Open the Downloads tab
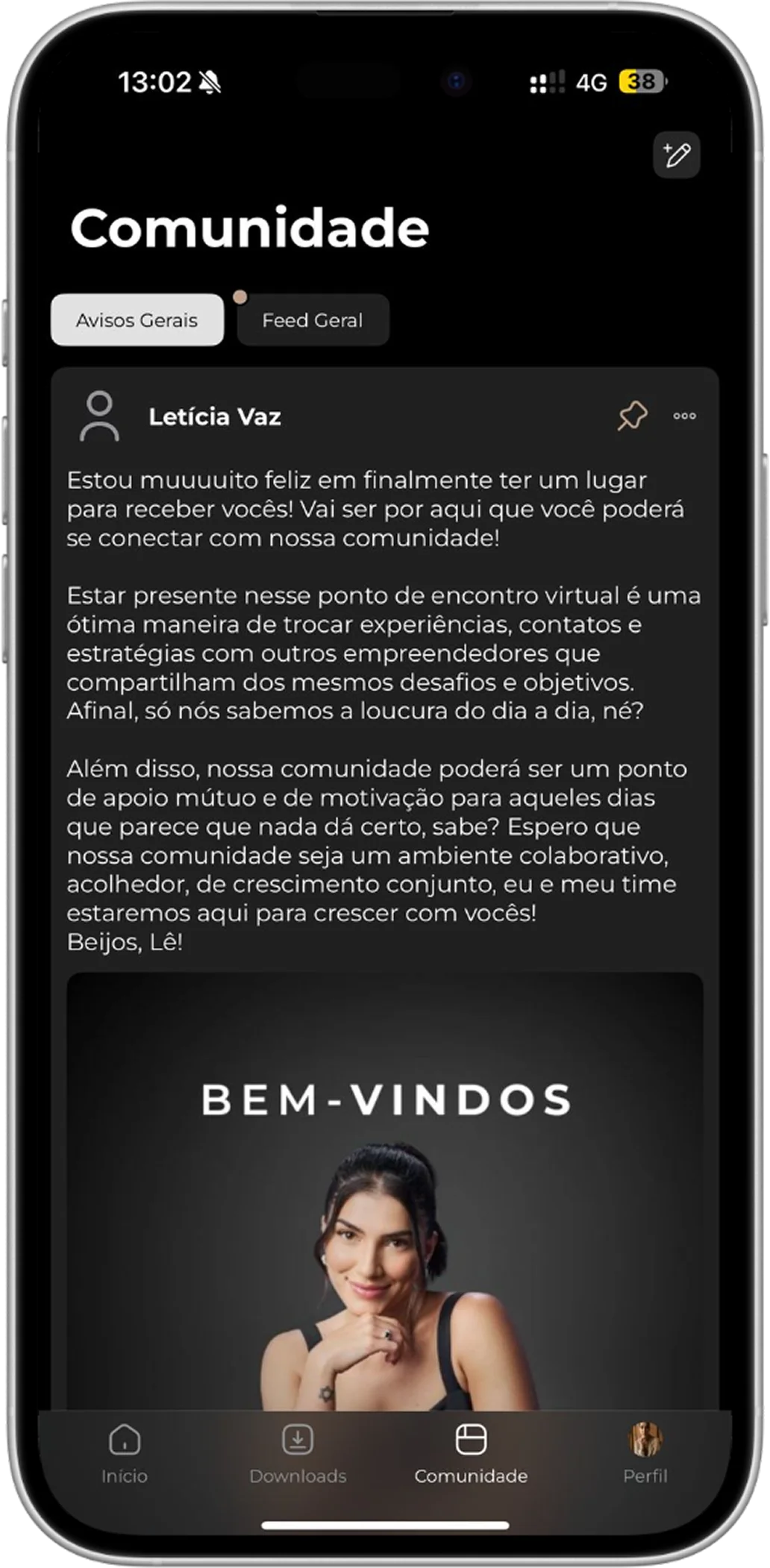 tap(298, 1453)
